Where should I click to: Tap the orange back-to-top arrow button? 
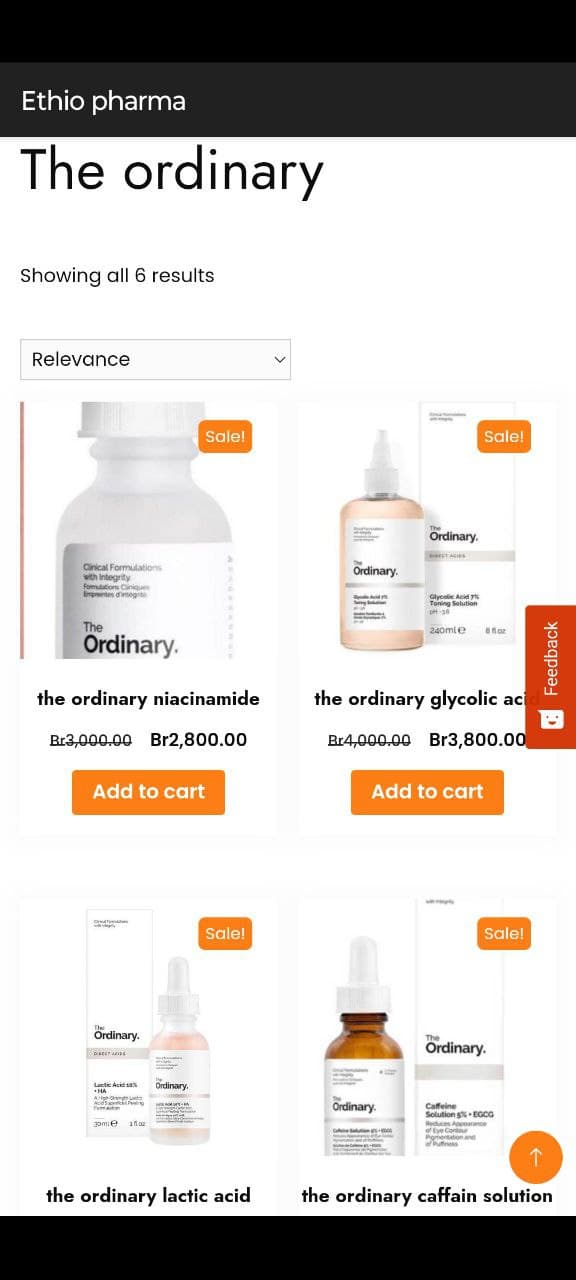536,1157
